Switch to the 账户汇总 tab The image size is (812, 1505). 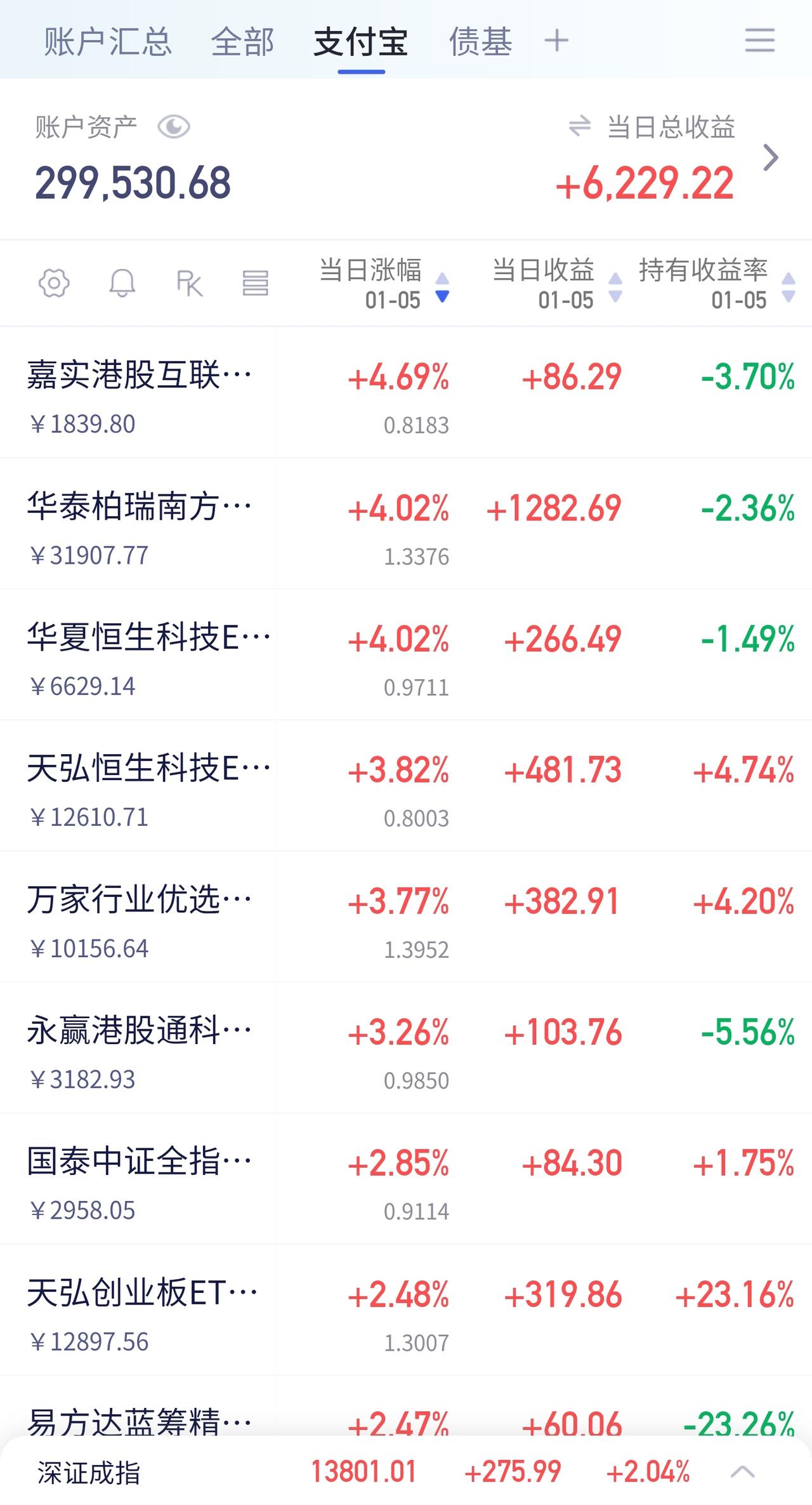point(107,40)
